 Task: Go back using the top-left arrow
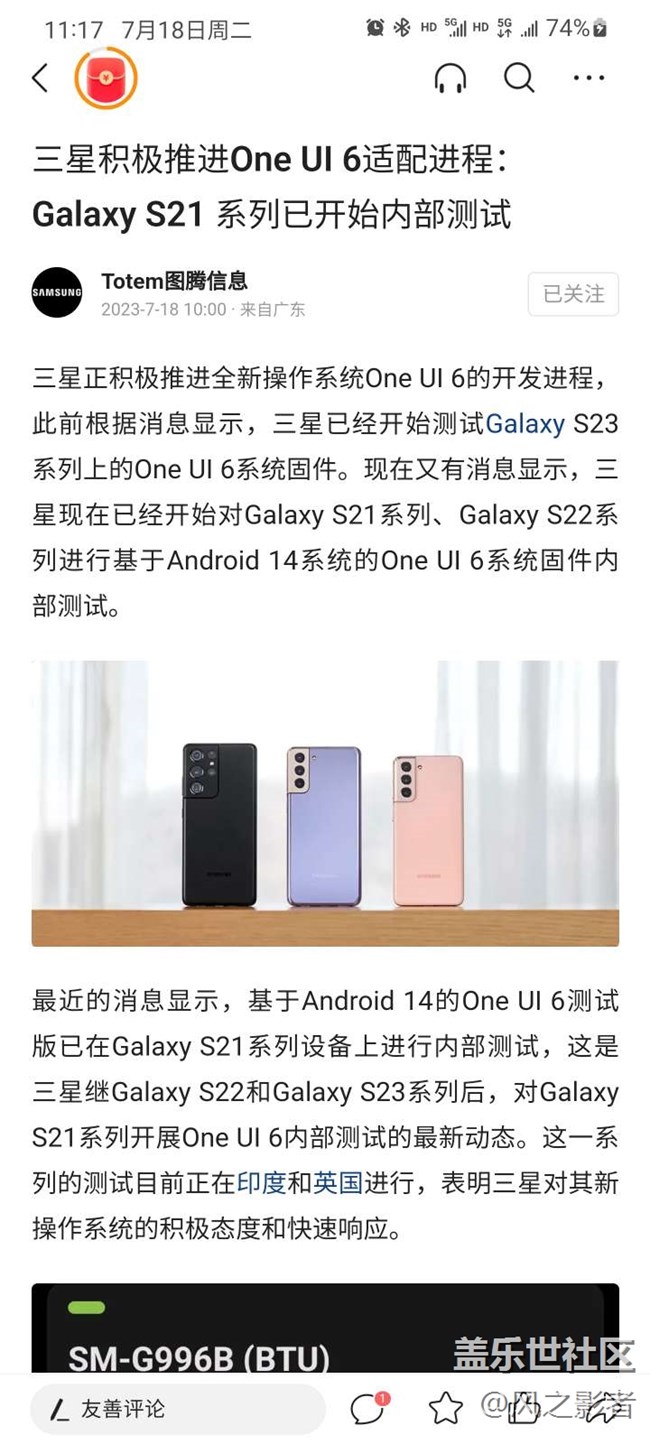pyautogui.click(x=40, y=78)
